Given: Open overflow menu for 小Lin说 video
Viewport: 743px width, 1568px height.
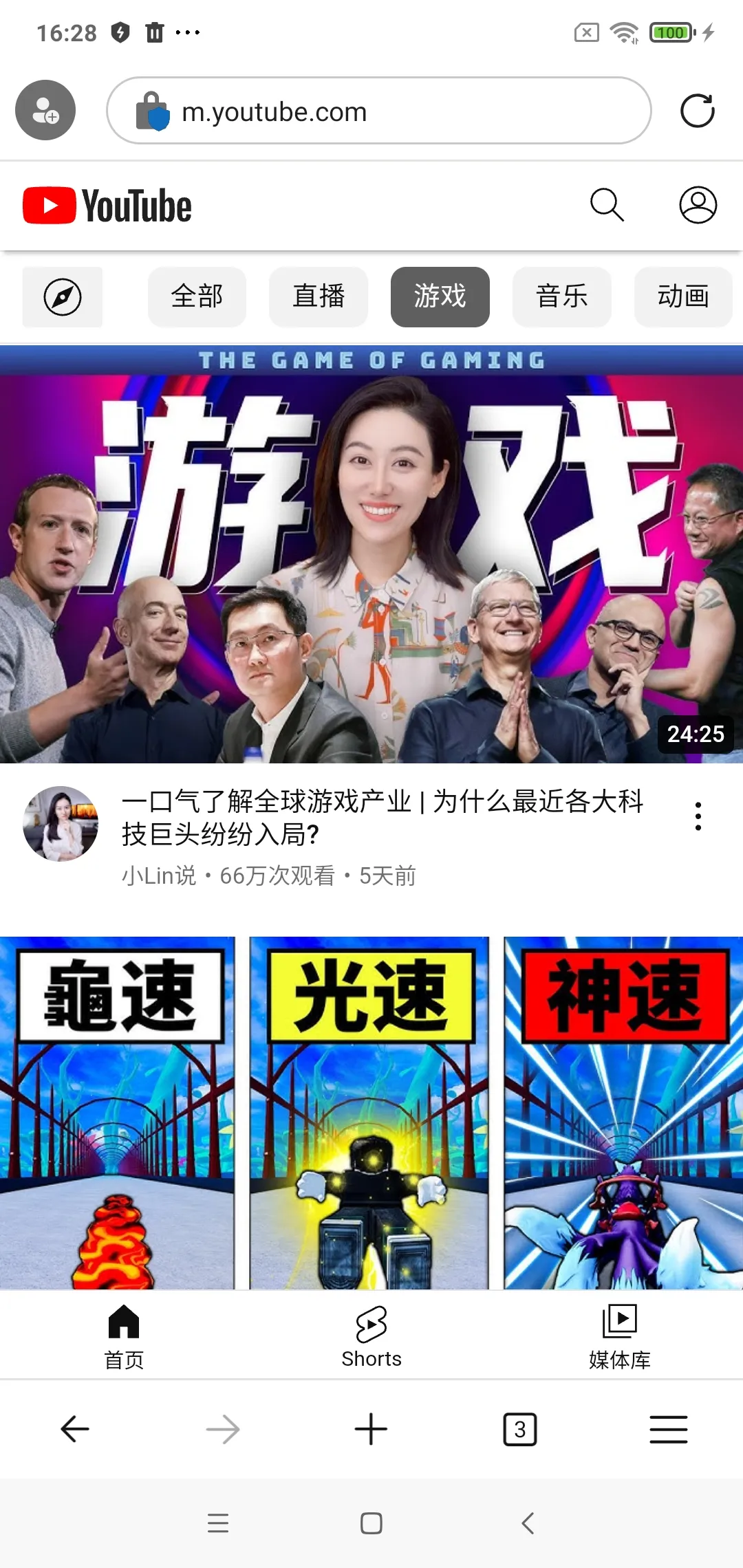Looking at the screenshot, I should point(698,816).
